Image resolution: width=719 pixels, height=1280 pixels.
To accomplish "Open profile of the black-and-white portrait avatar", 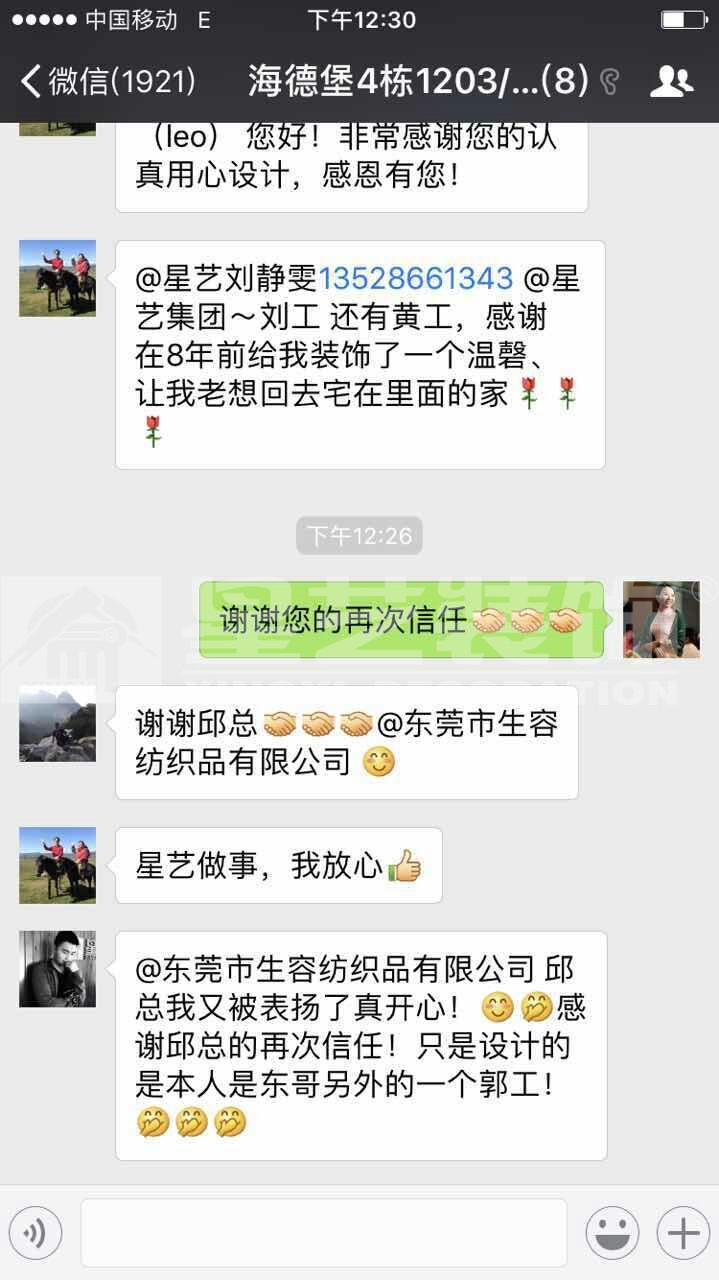I will click(x=57, y=969).
